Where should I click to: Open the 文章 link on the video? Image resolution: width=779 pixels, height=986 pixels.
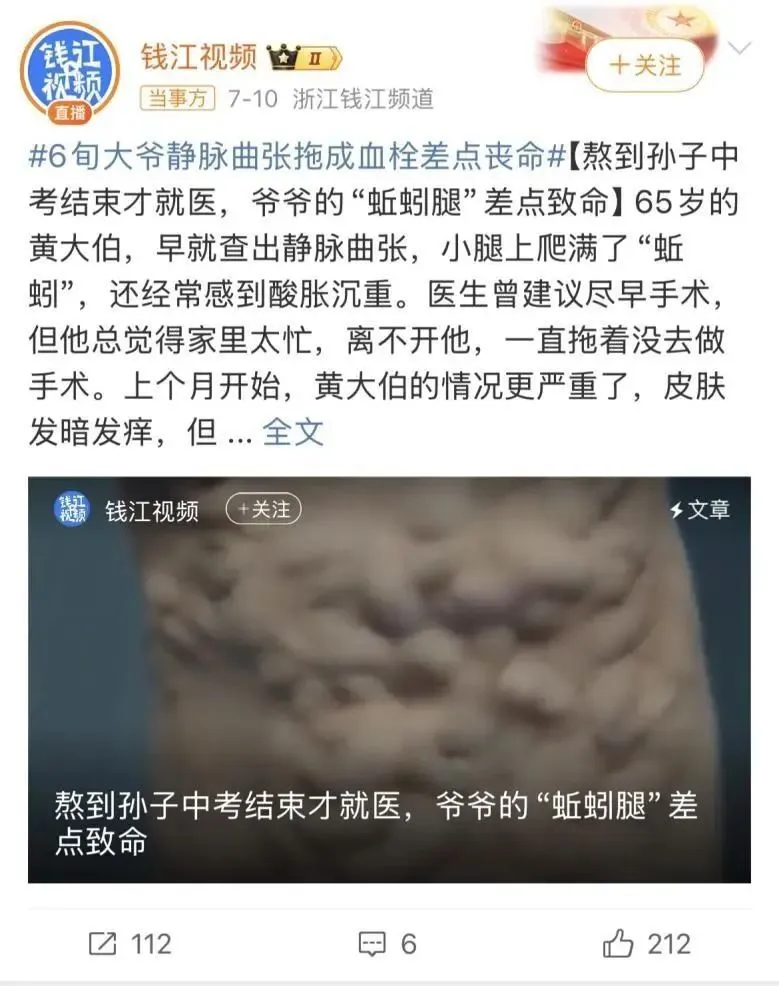coord(700,510)
